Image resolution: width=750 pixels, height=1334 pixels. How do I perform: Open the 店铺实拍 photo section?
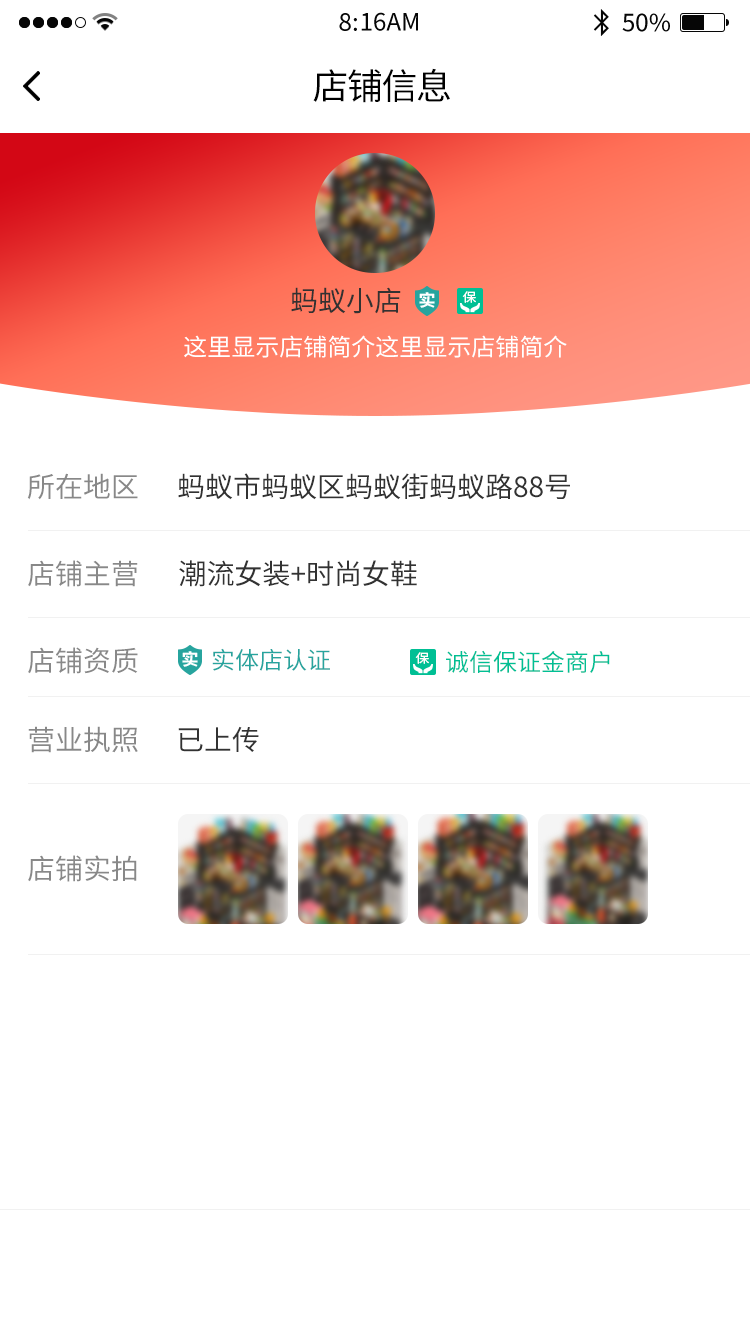tap(375, 868)
